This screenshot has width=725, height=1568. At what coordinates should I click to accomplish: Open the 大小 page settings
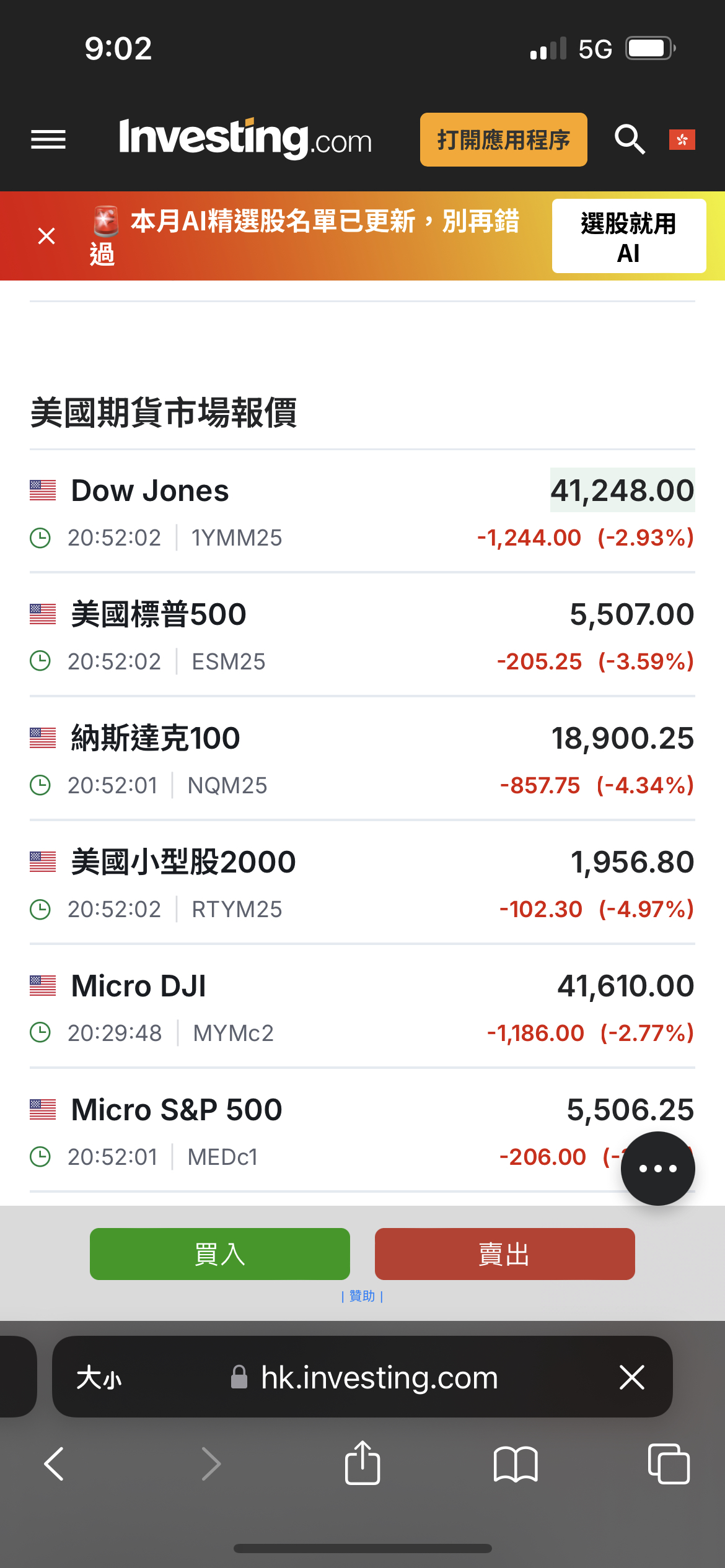99,1378
